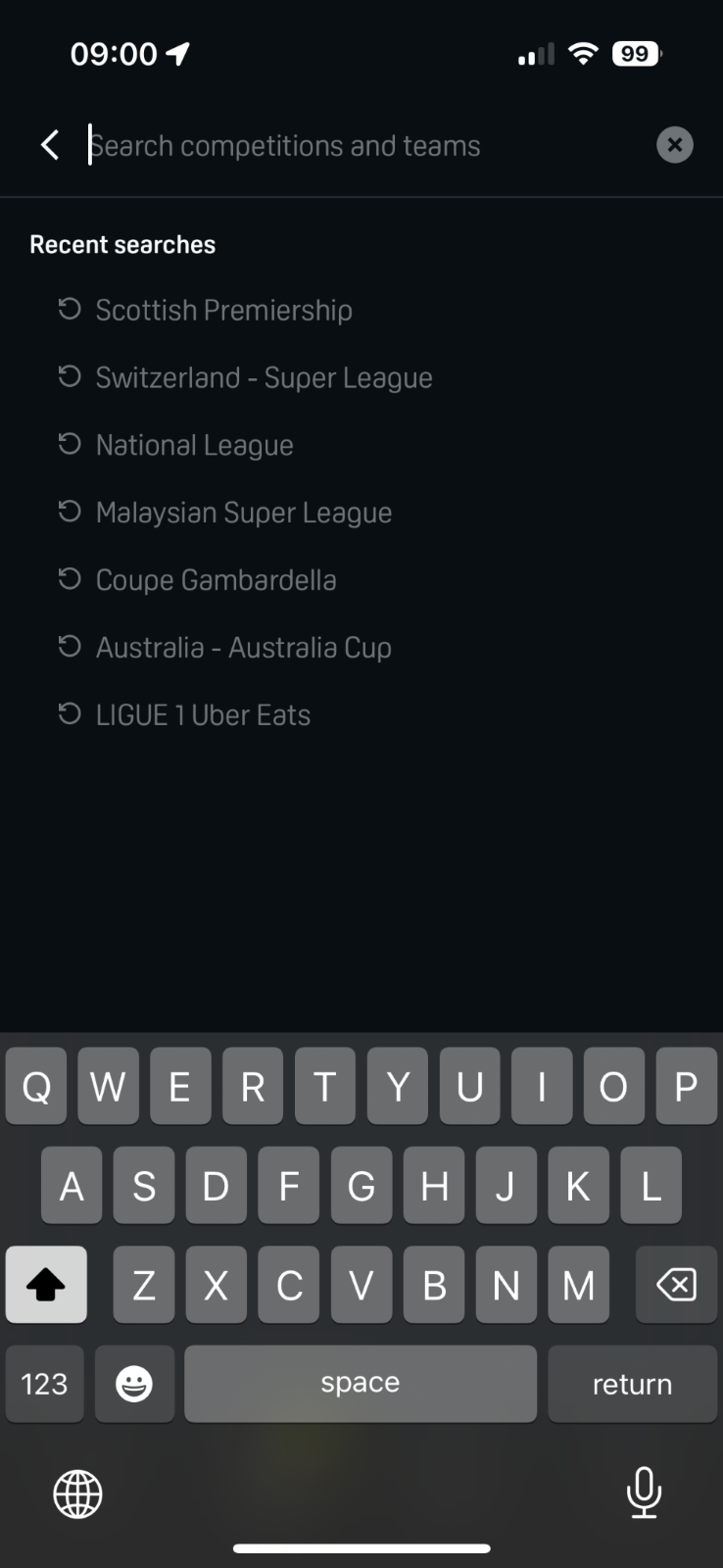Viewport: 723px width, 1568px height.
Task: Select recent search National League
Action: click(x=194, y=444)
